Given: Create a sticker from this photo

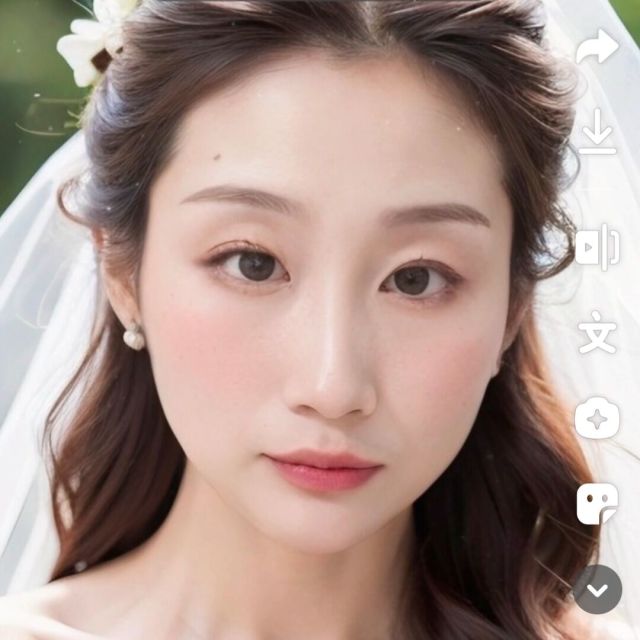Looking at the screenshot, I should point(597,504).
